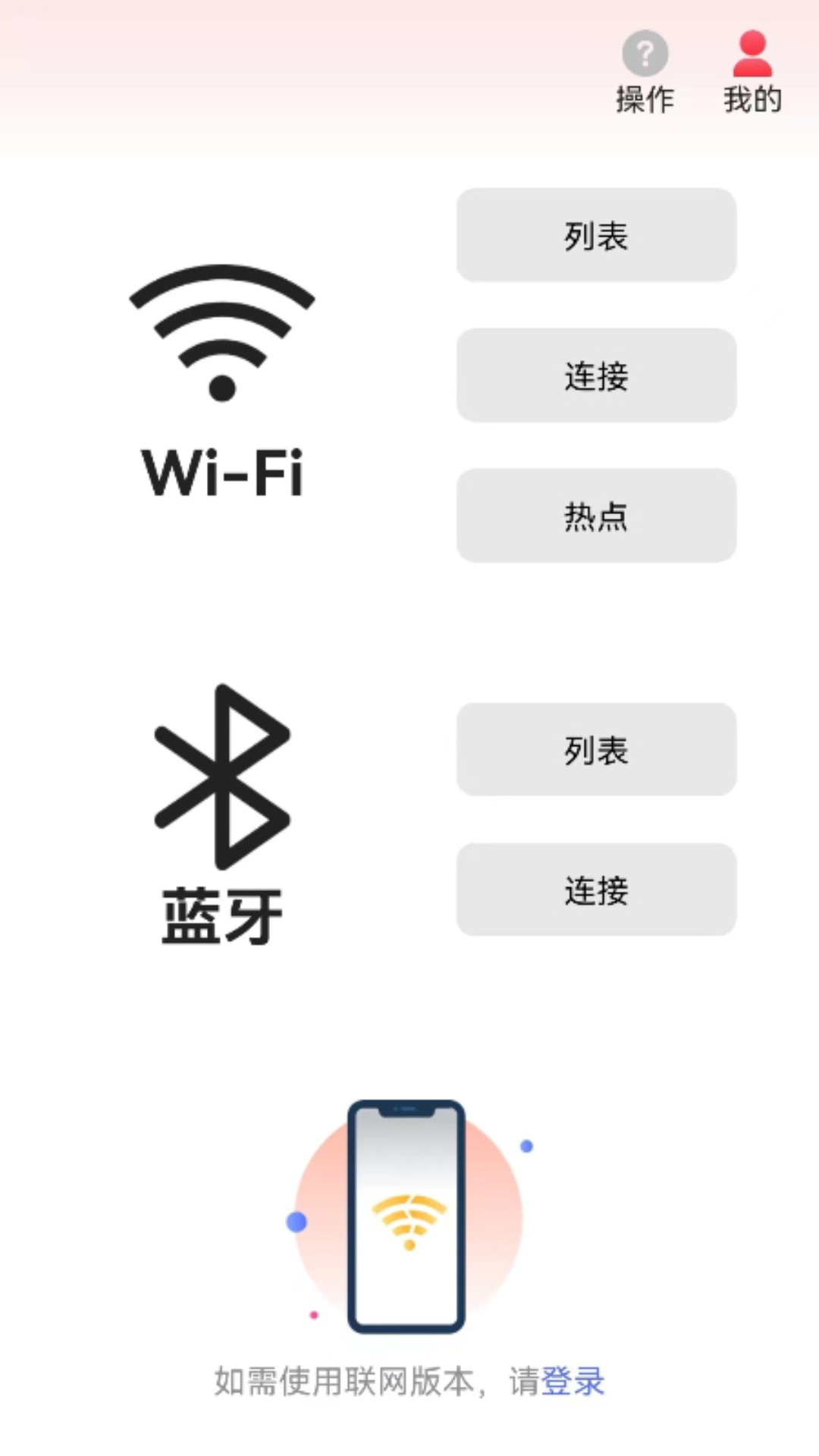Open 我的 profile page

(x=752, y=71)
